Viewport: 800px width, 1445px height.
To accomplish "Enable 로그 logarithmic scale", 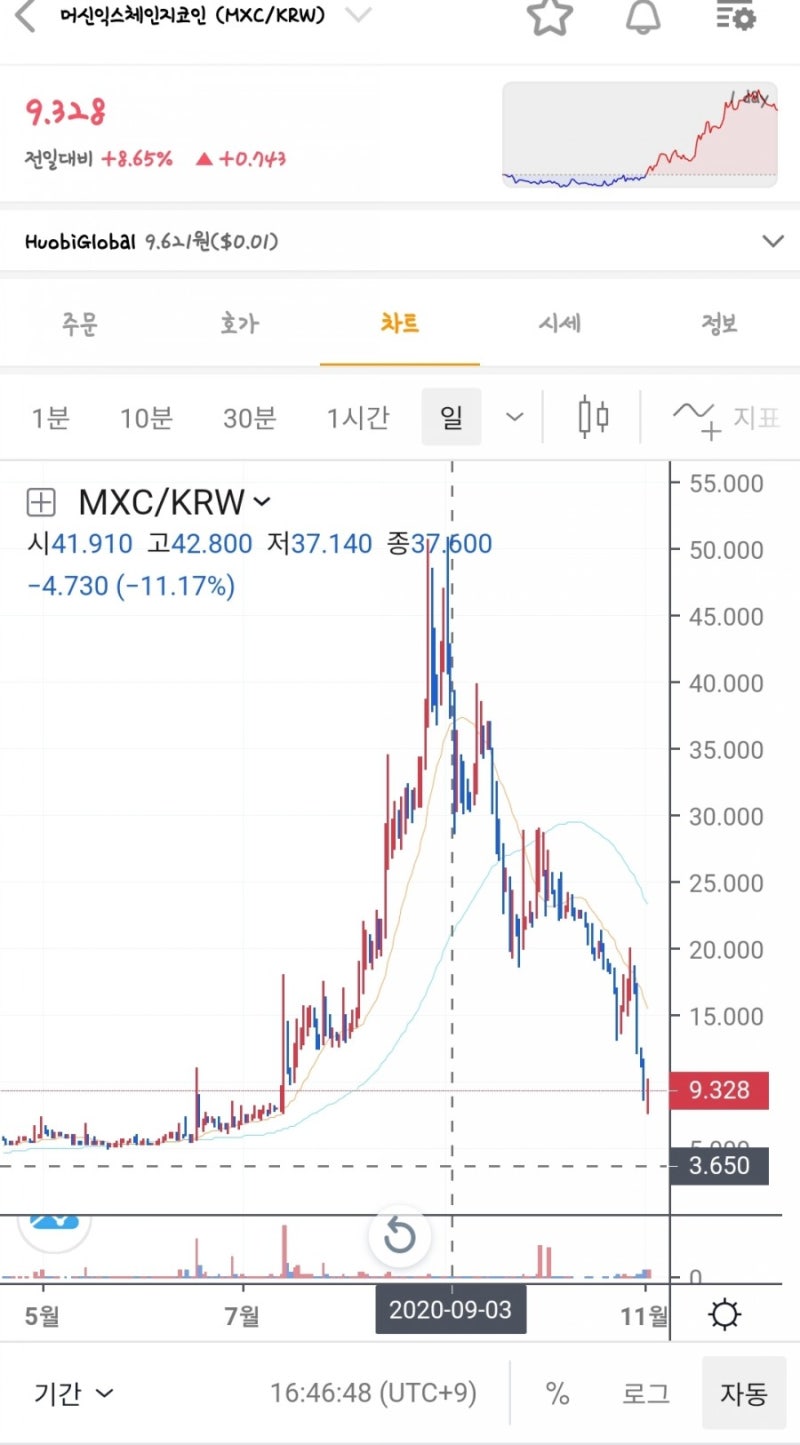I will [647, 1392].
